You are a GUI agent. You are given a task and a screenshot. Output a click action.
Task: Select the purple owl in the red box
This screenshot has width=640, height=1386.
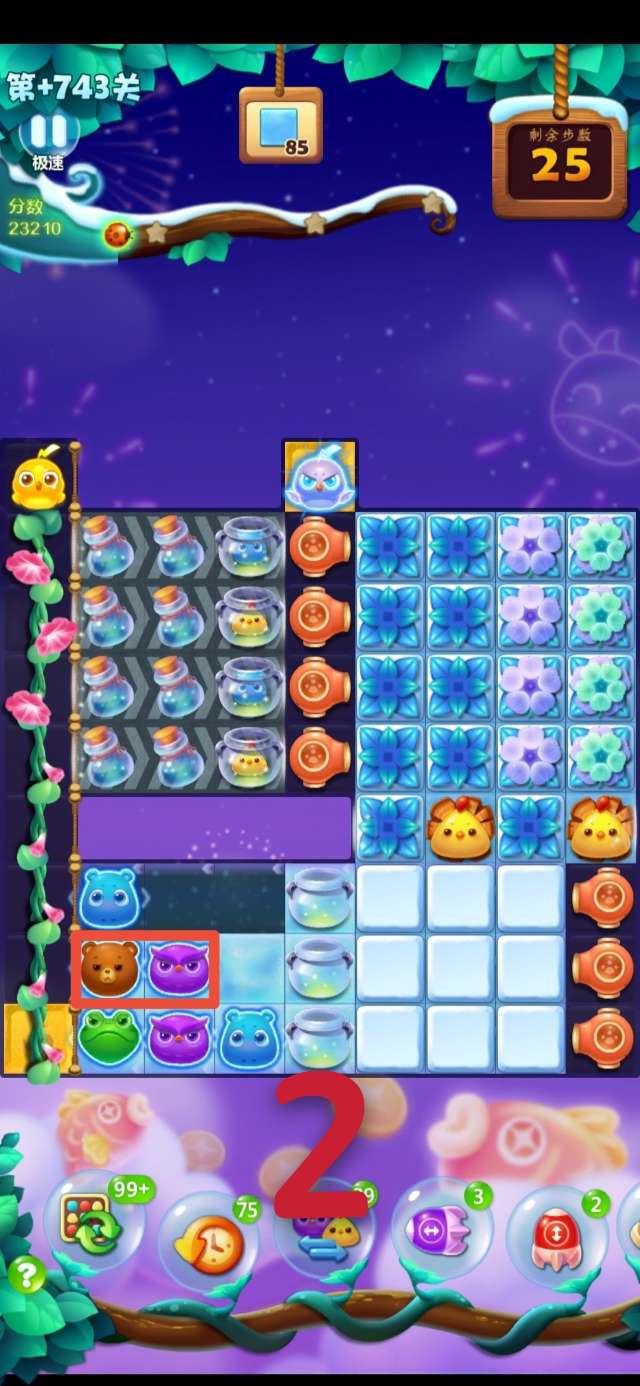point(180,969)
